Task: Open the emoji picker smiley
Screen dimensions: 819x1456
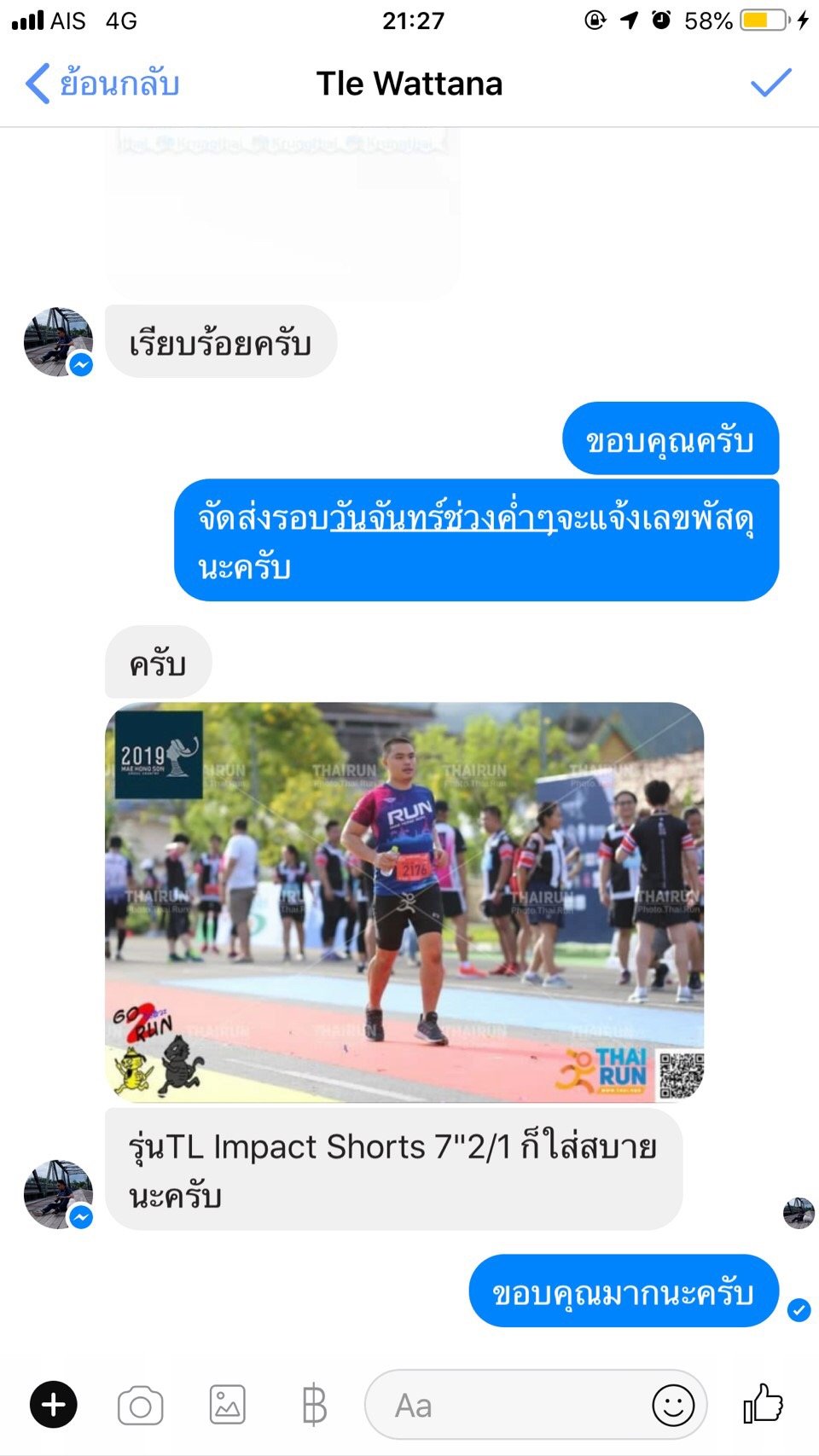Action: pyautogui.click(x=673, y=1405)
